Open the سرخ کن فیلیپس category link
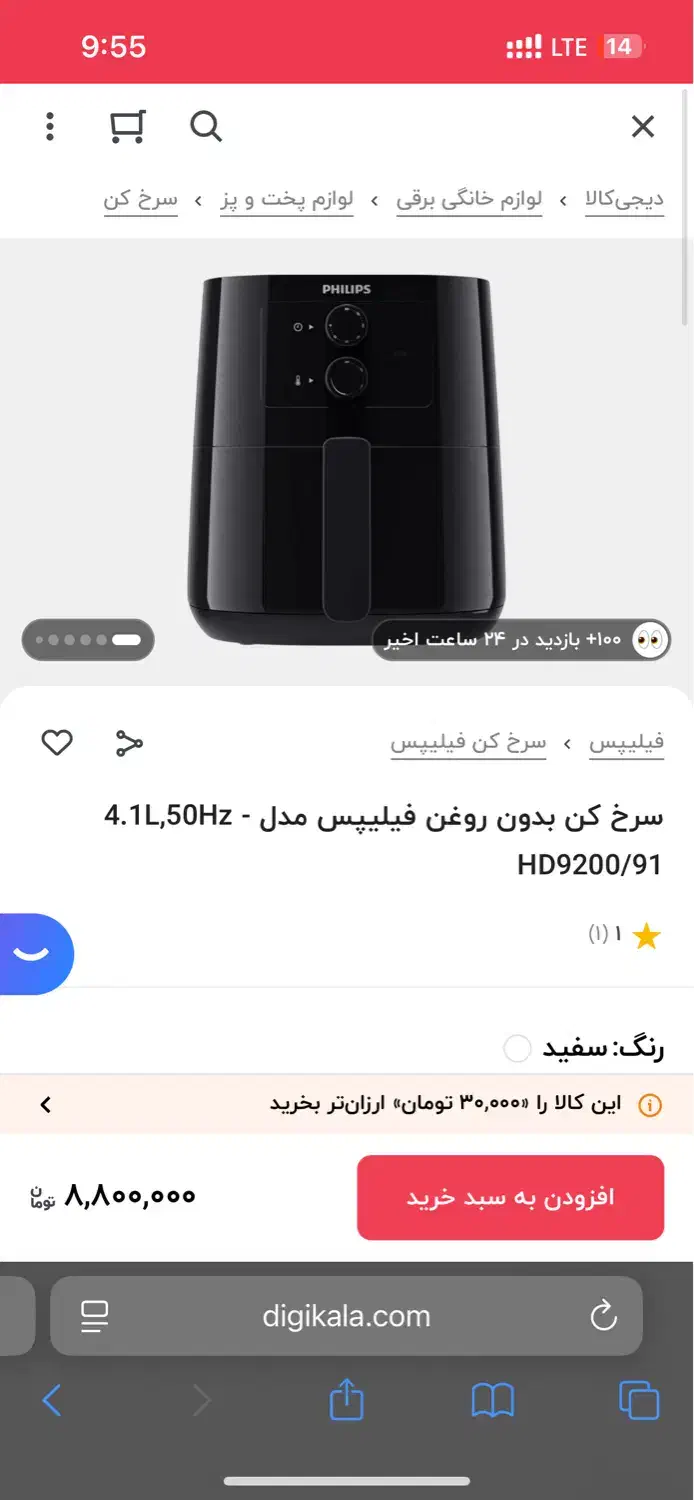This screenshot has width=694, height=1500. [x=468, y=743]
